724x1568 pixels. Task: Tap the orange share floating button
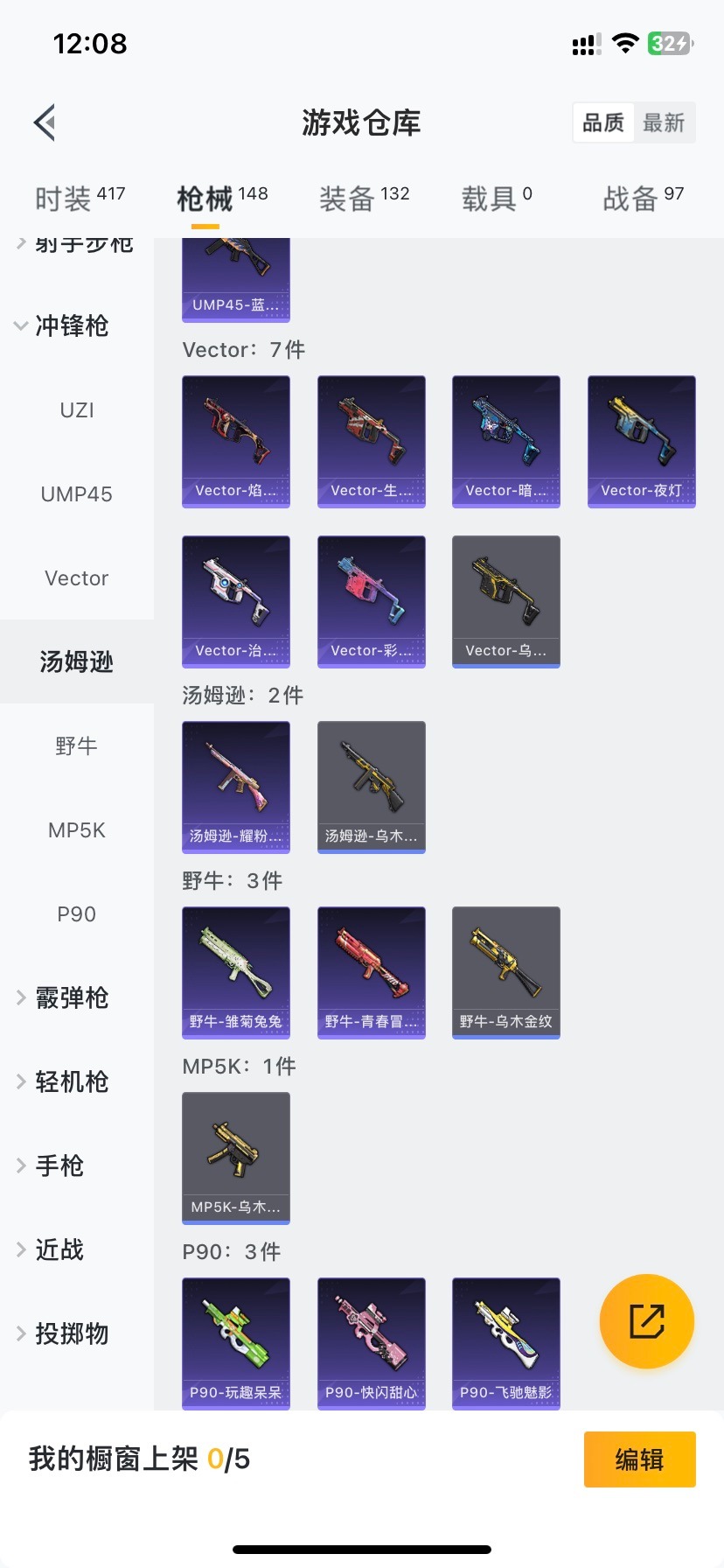tap(647, 1321)
